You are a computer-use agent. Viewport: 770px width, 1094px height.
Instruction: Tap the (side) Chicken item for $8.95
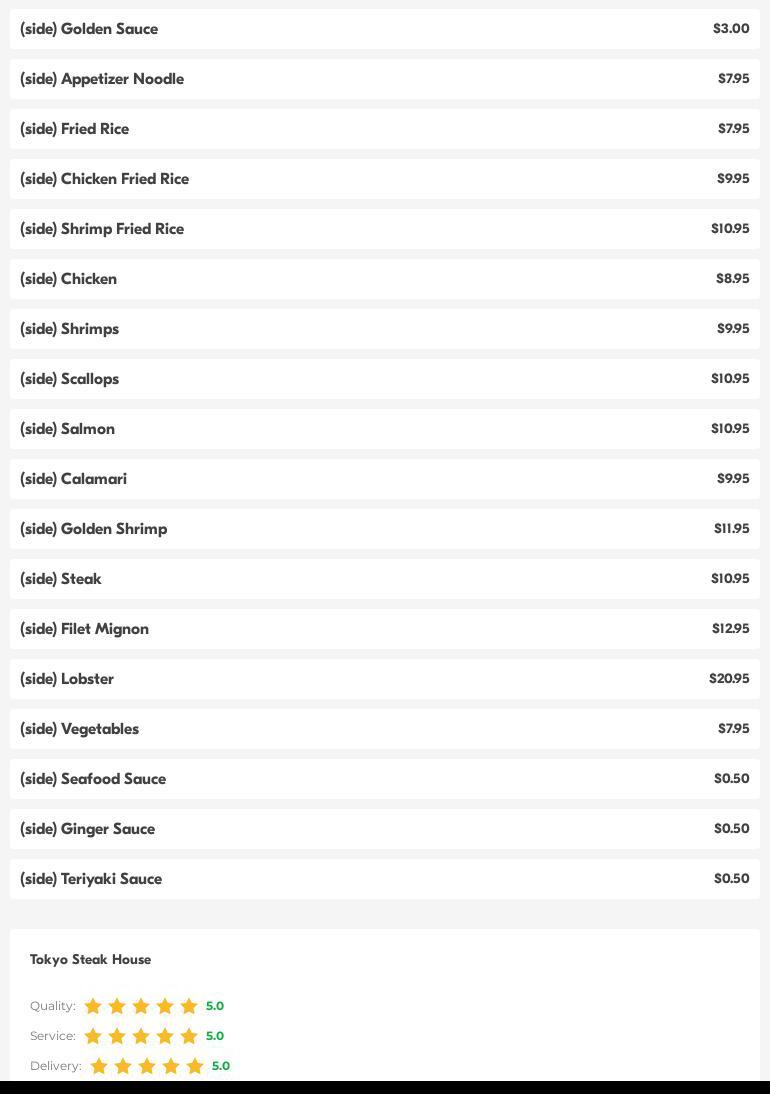tap(69, 279)
